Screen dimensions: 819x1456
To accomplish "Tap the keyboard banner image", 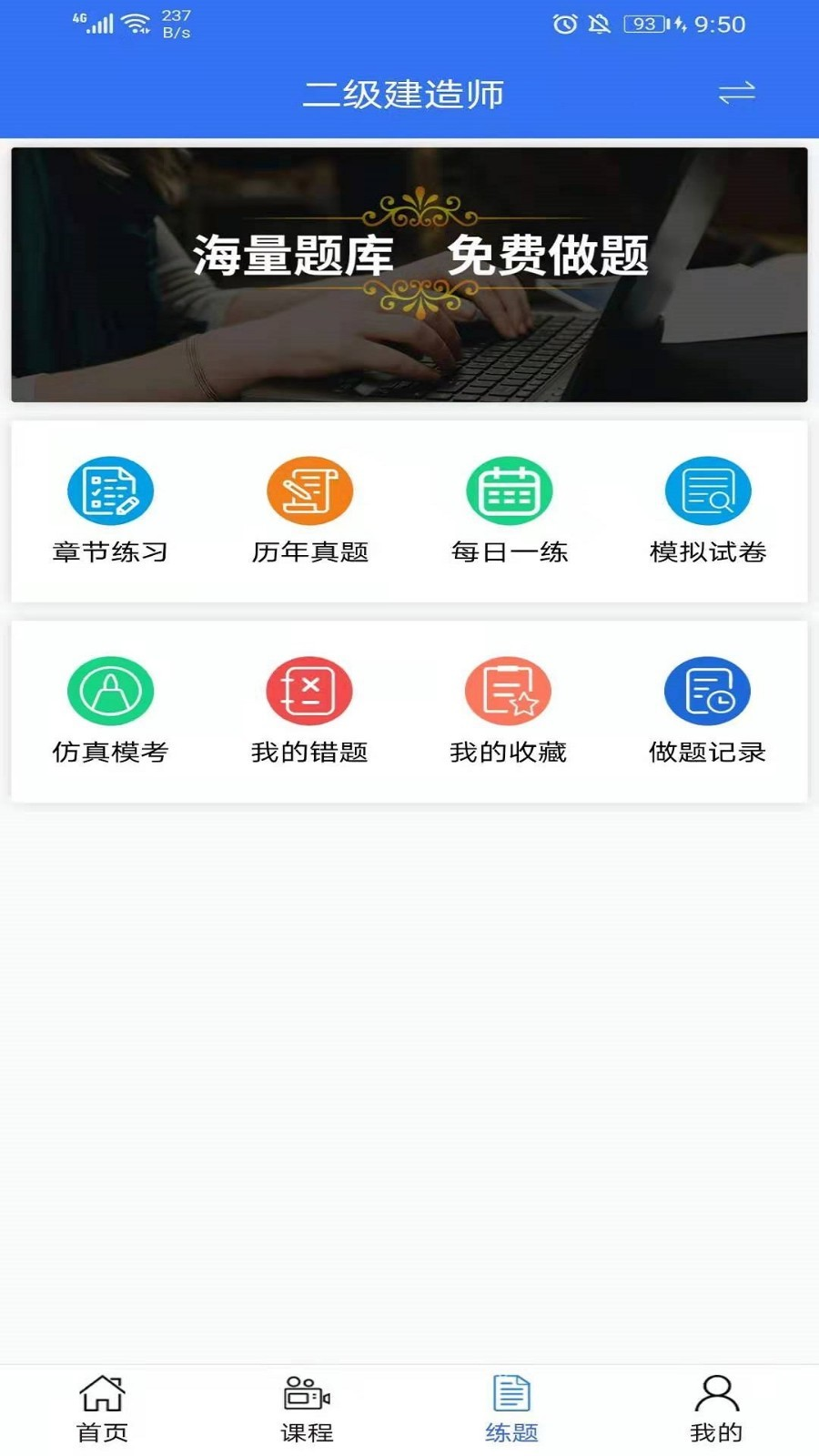I will pyautogui.click(x=409, y=273).
